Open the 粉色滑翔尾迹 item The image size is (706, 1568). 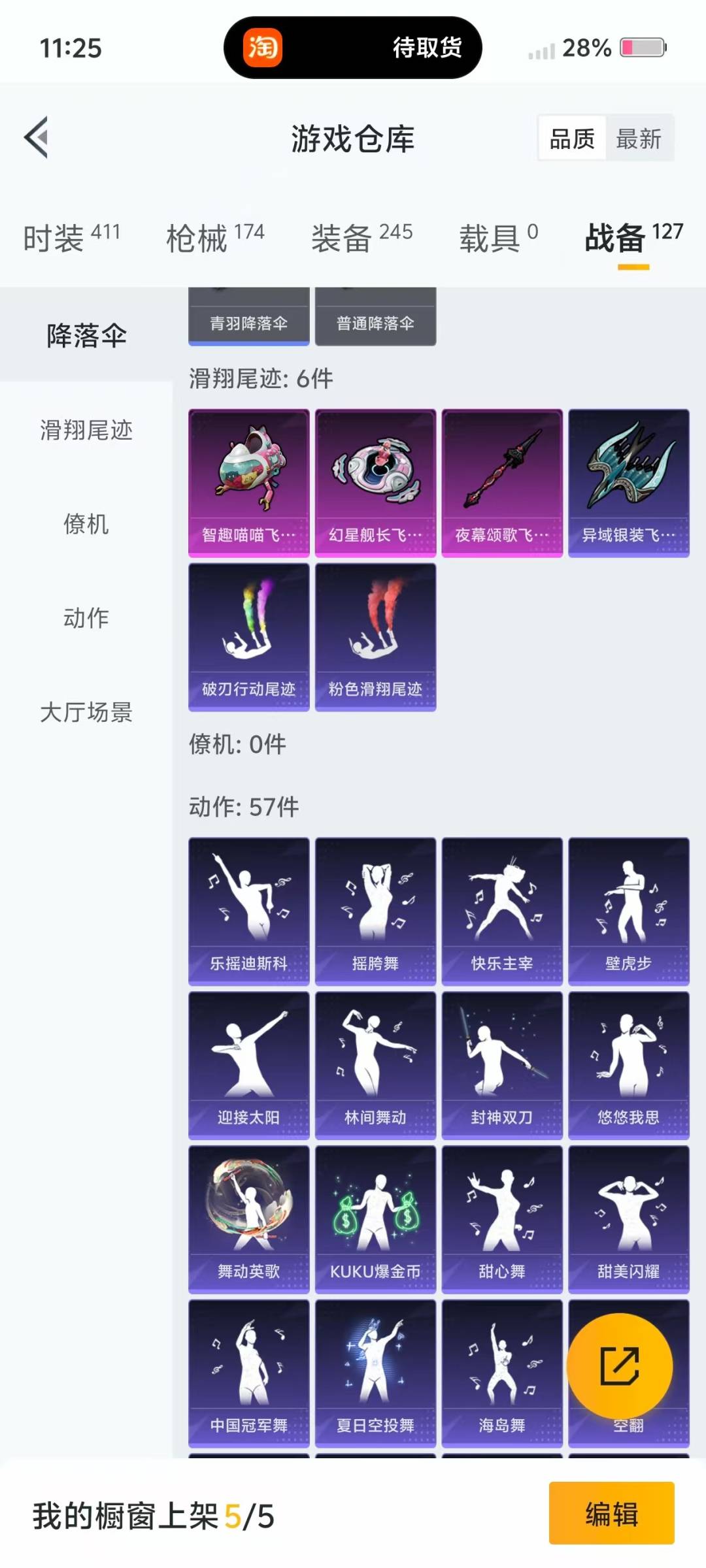click(375, 636)
